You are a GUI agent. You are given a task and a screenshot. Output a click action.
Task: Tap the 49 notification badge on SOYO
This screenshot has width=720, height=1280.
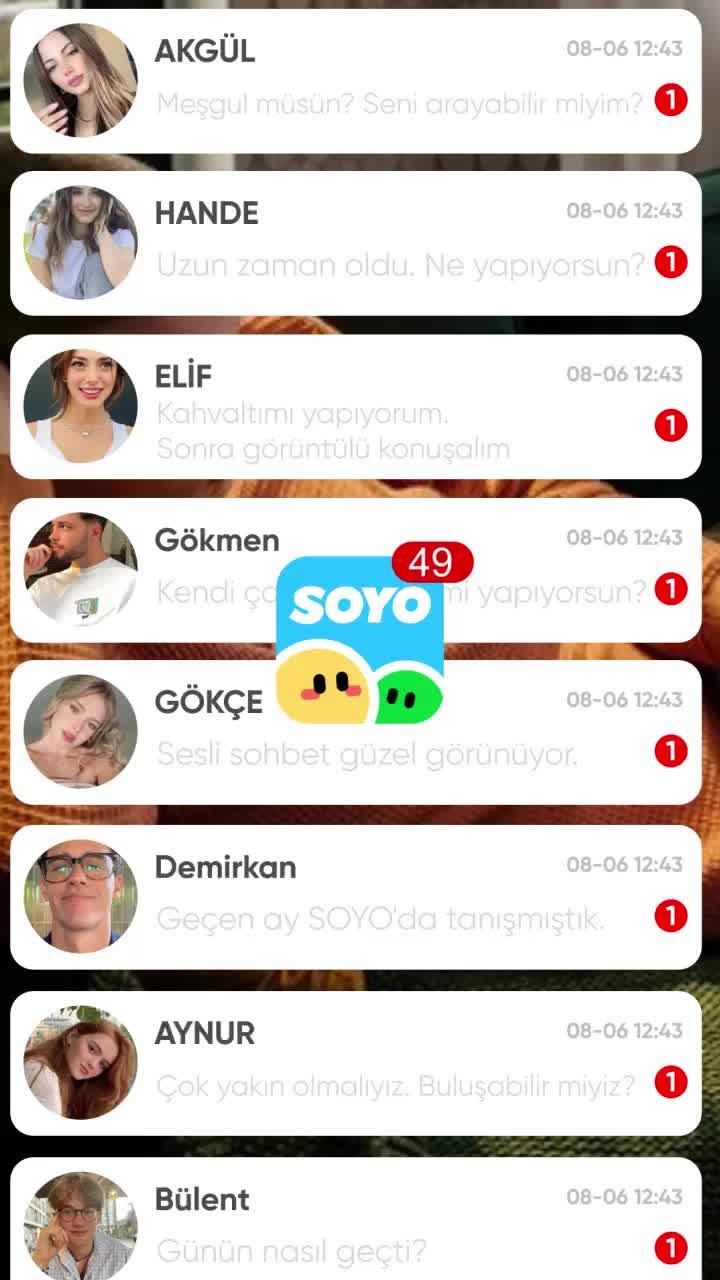[430, 563]
